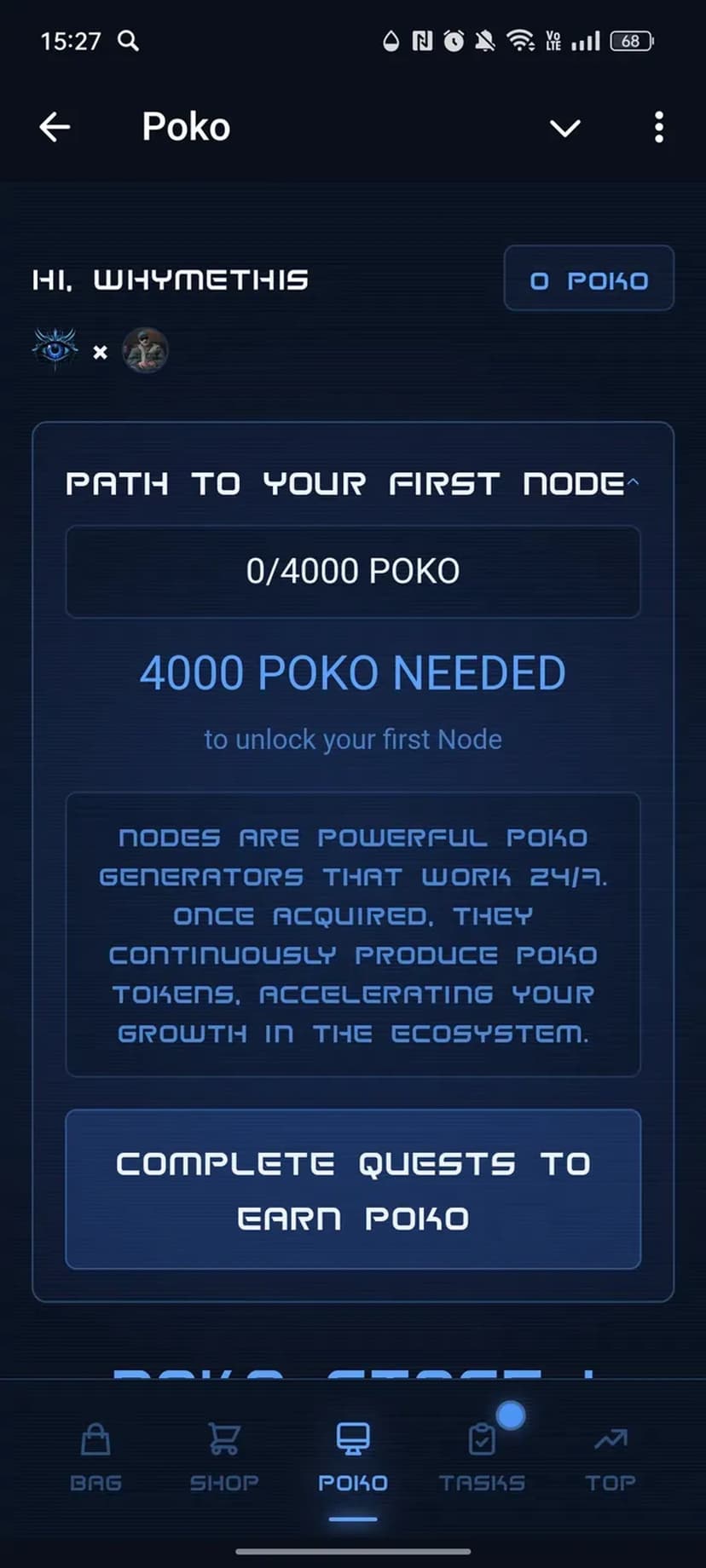Open the three-dot overflow menu

[x=658, y=128]
